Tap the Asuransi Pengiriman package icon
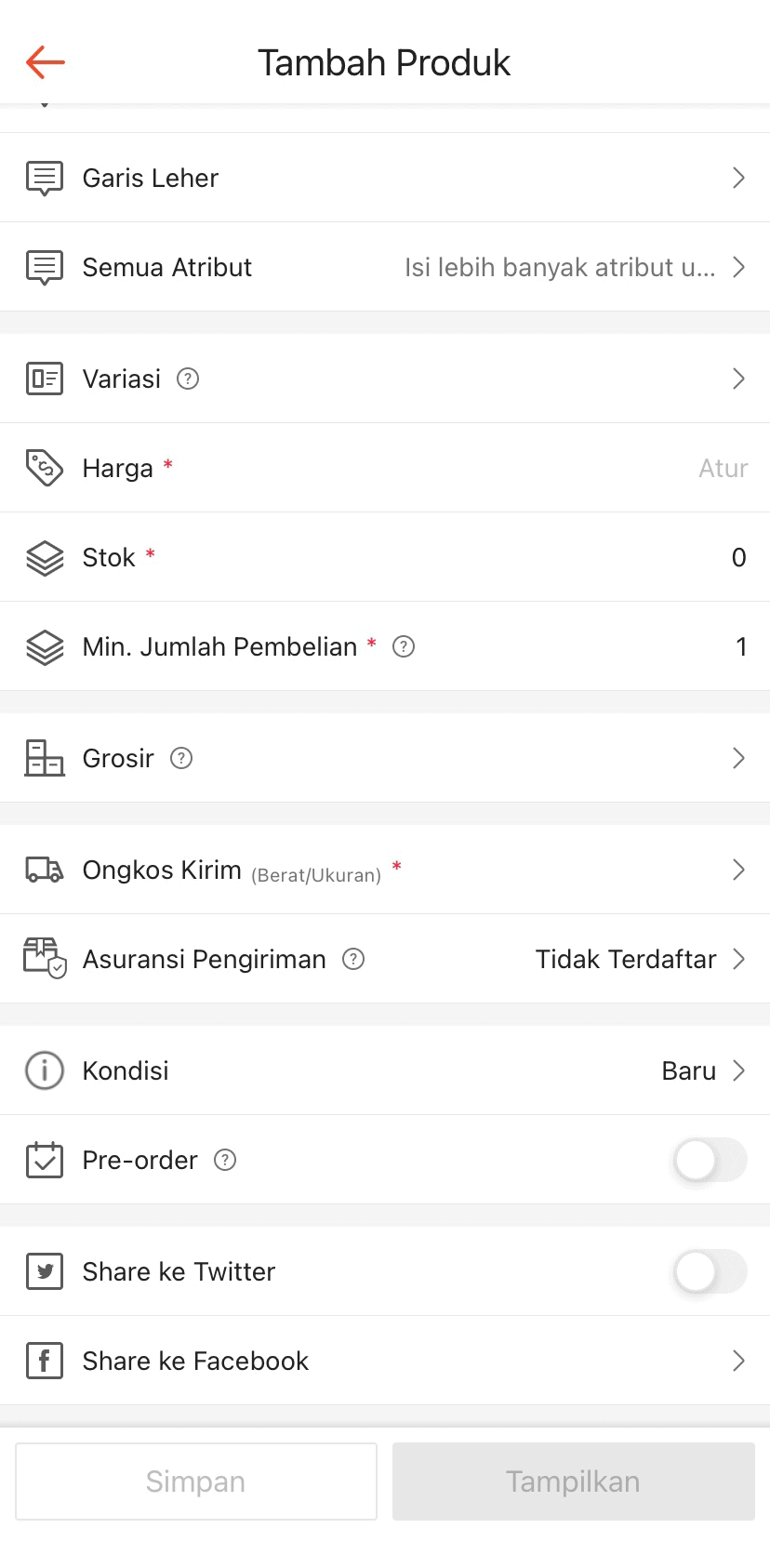 [x=44, y=959]
